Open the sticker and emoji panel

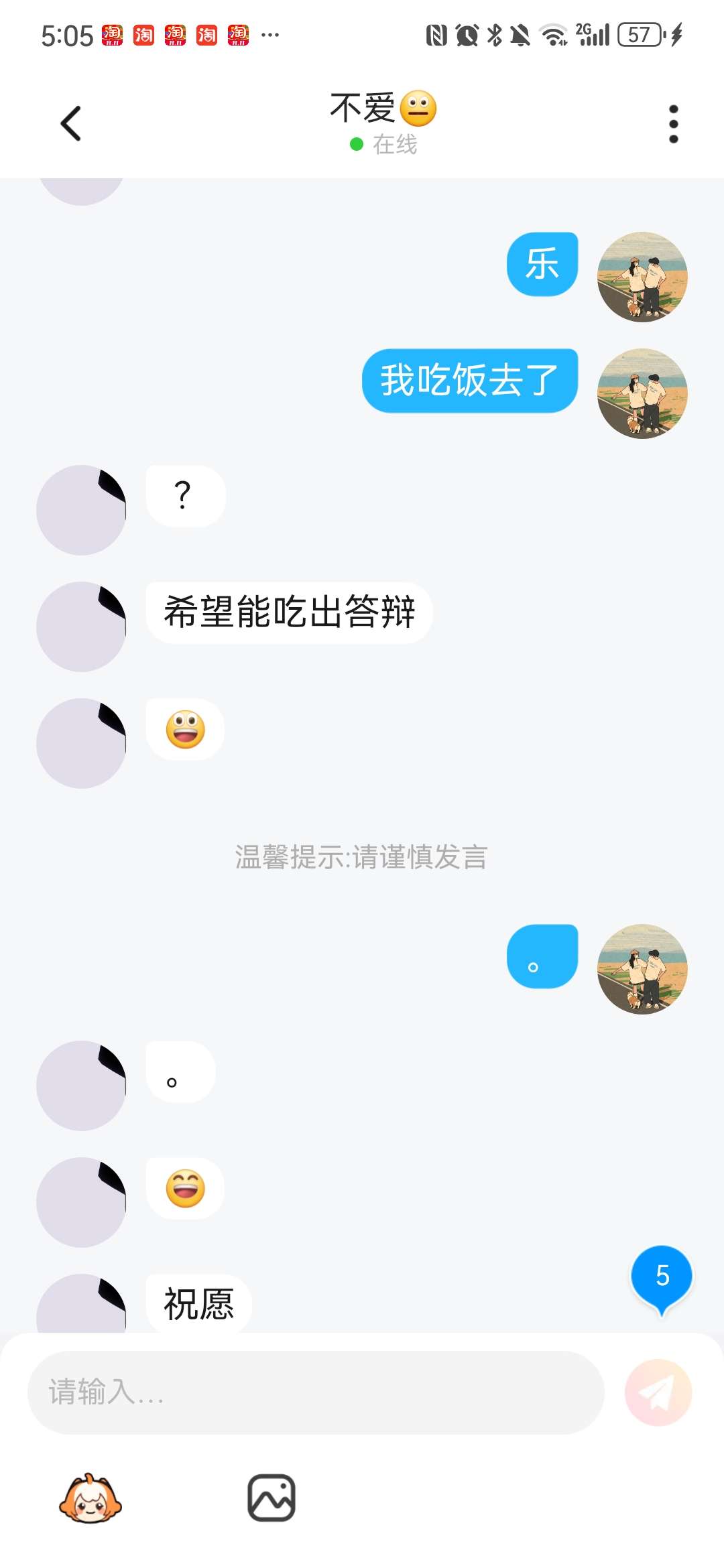(90, 1498)
